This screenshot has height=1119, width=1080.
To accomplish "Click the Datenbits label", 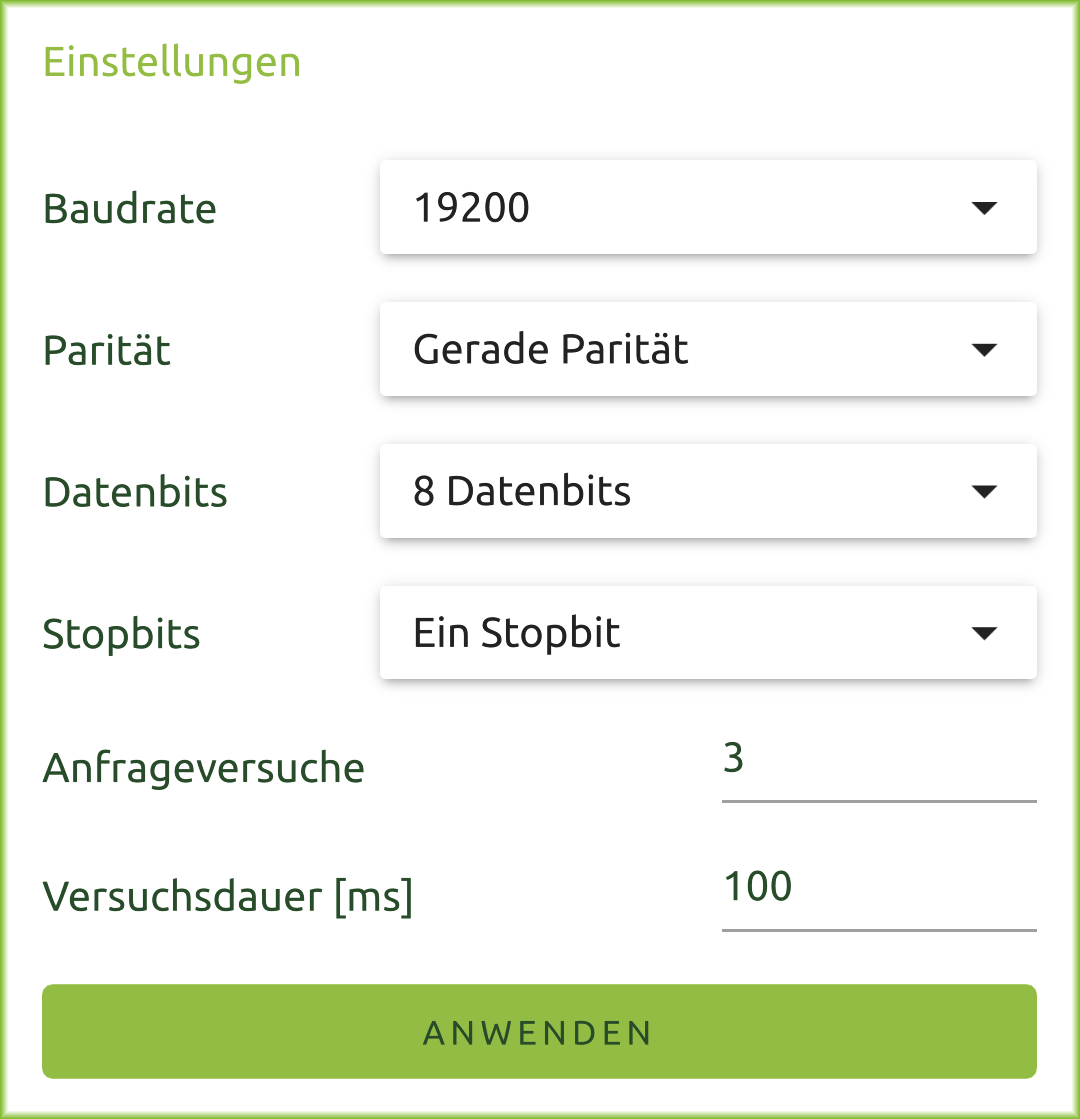I will pyautogui.click(x=134, y=492).
